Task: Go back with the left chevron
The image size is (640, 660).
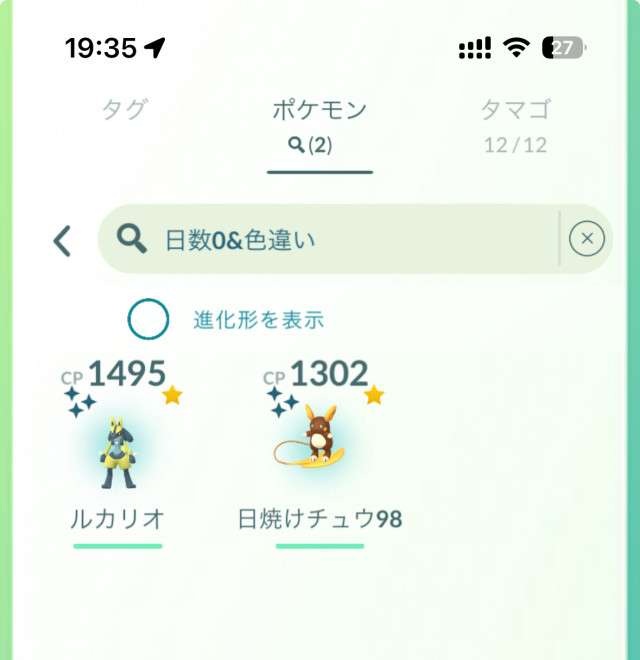Action: point(62,240)
